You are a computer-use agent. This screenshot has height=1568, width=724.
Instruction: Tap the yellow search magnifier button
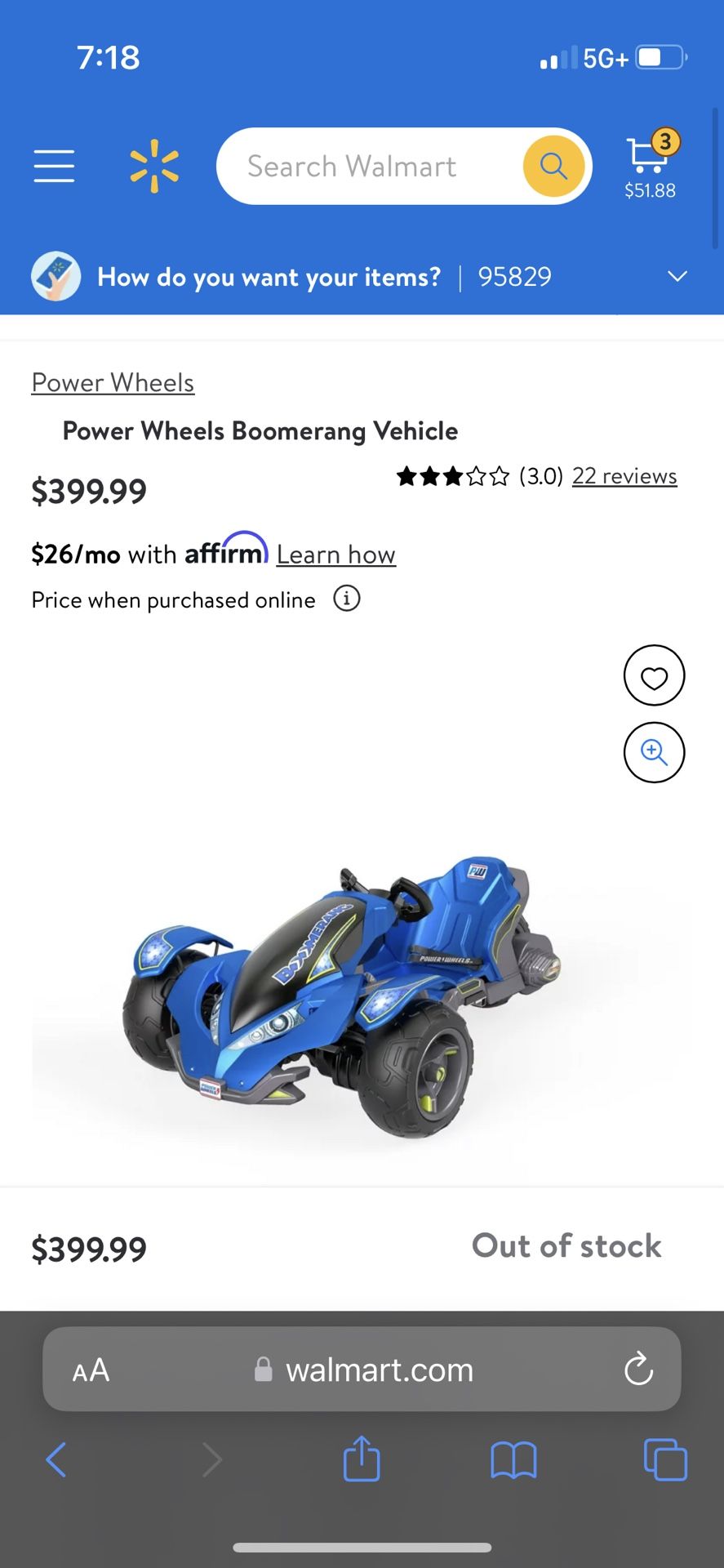(x=553, y=166)
